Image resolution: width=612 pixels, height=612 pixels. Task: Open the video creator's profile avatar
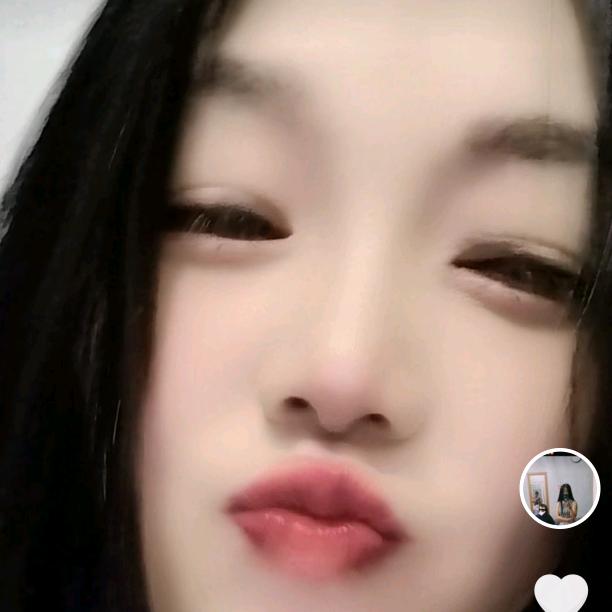560,488
